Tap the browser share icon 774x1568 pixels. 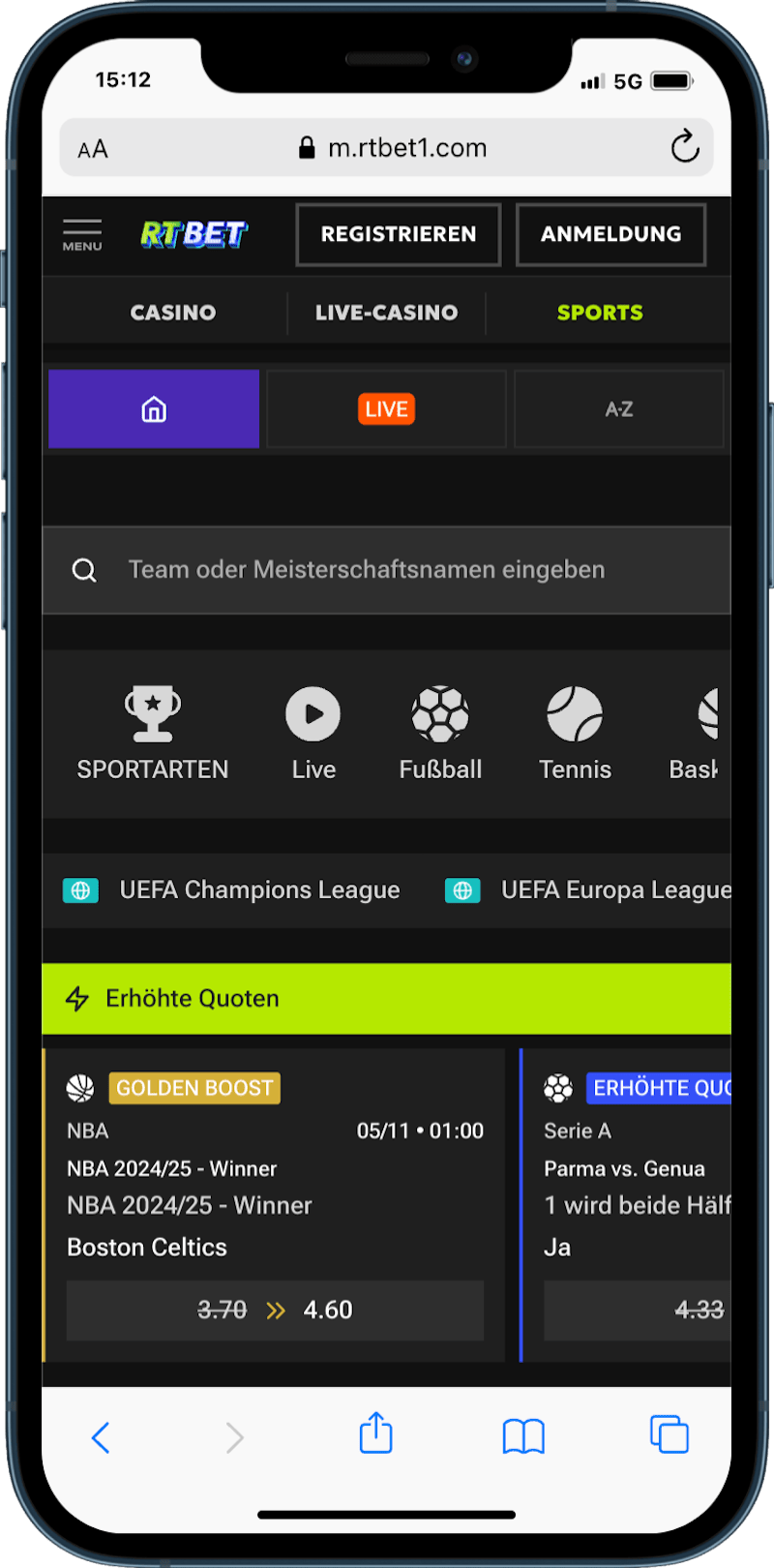point(375,1433)
